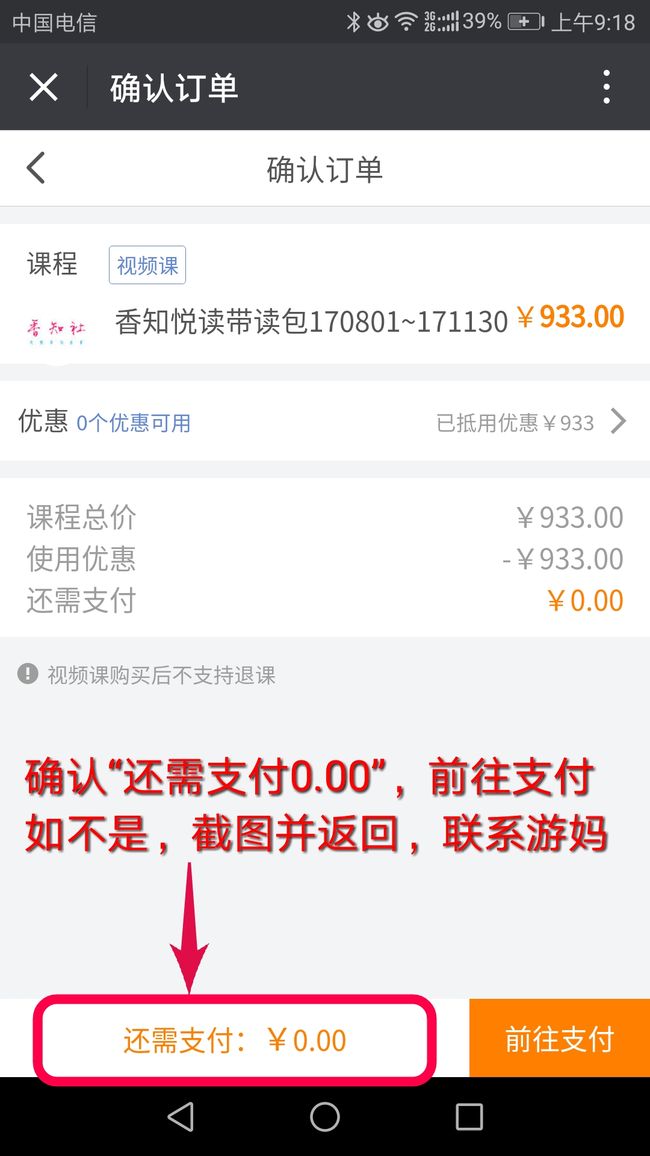Go to the system home screen
This screenshot has width=650, height=1156.
tap(325, 1116)
